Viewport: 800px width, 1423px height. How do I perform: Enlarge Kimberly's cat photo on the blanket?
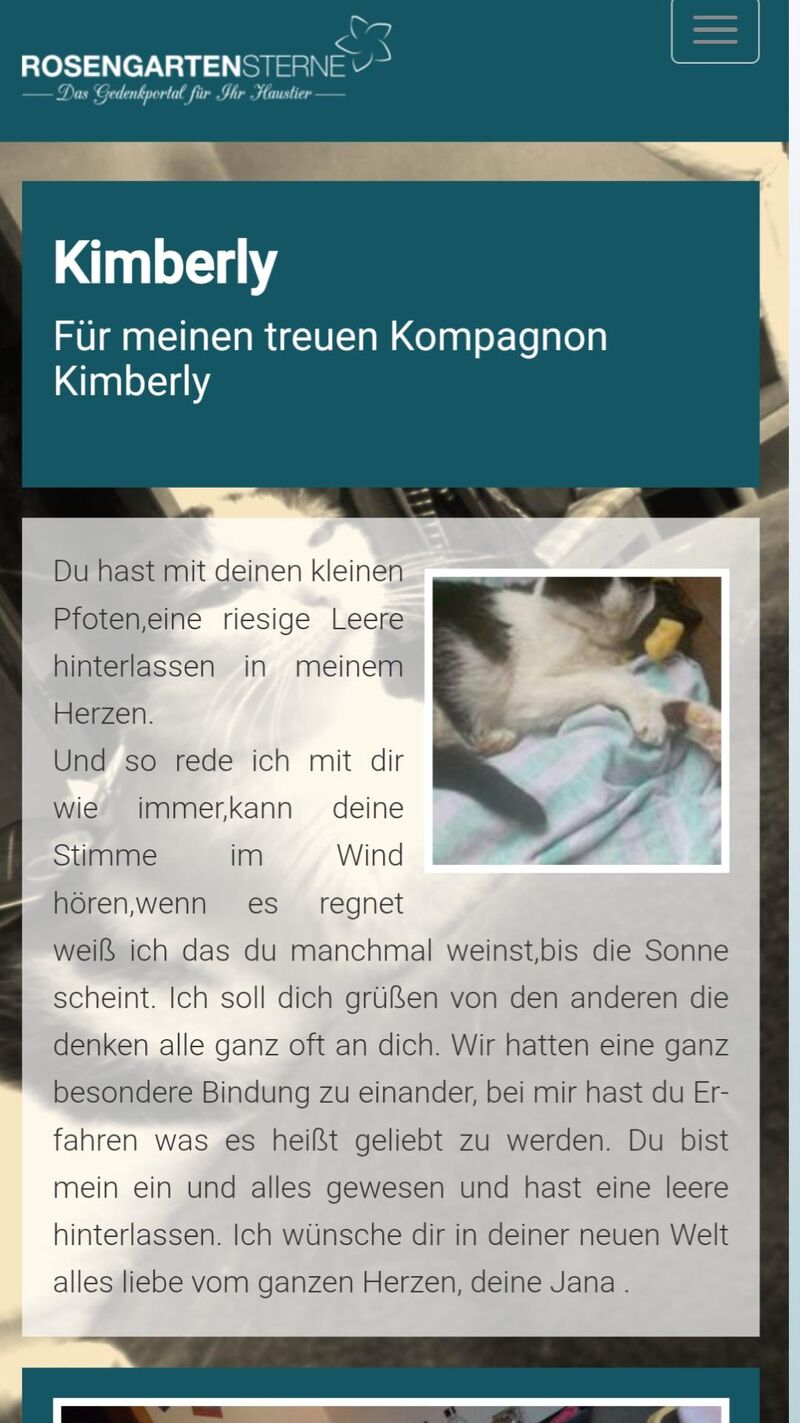click(x=577, y=720)
